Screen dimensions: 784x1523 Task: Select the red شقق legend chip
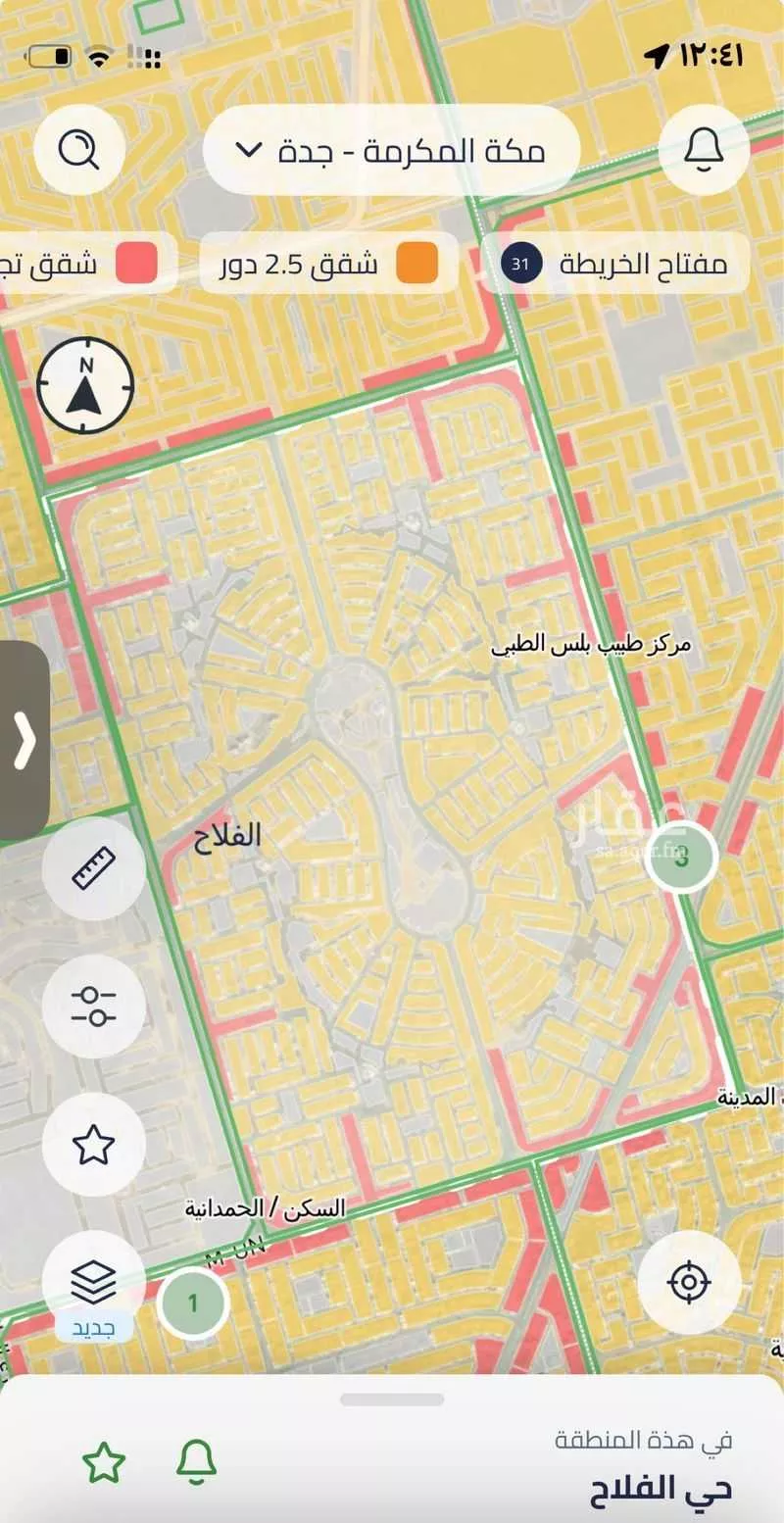click(88, 264)
